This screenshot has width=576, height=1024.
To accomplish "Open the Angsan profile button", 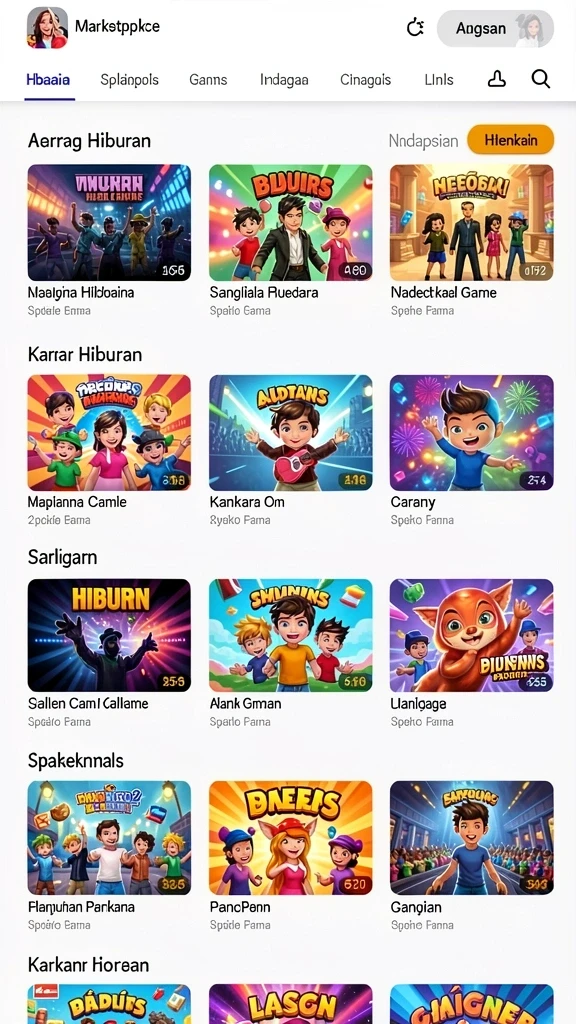I will [495, 28].
